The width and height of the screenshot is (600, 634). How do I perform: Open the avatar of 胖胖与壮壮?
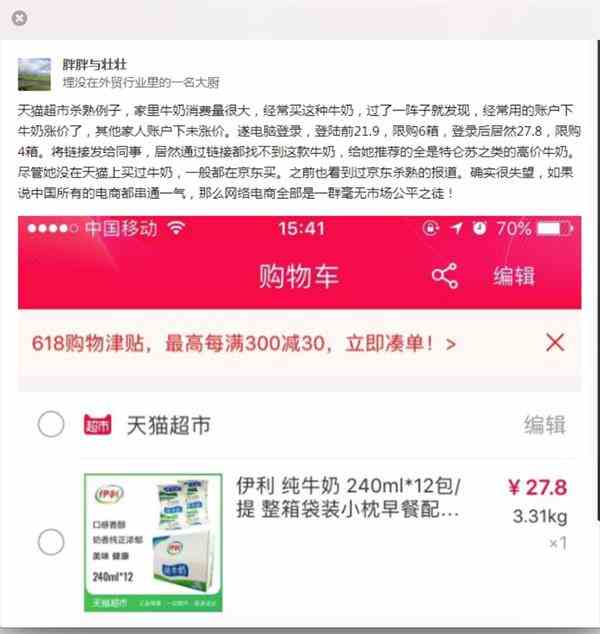coord(34,74)
